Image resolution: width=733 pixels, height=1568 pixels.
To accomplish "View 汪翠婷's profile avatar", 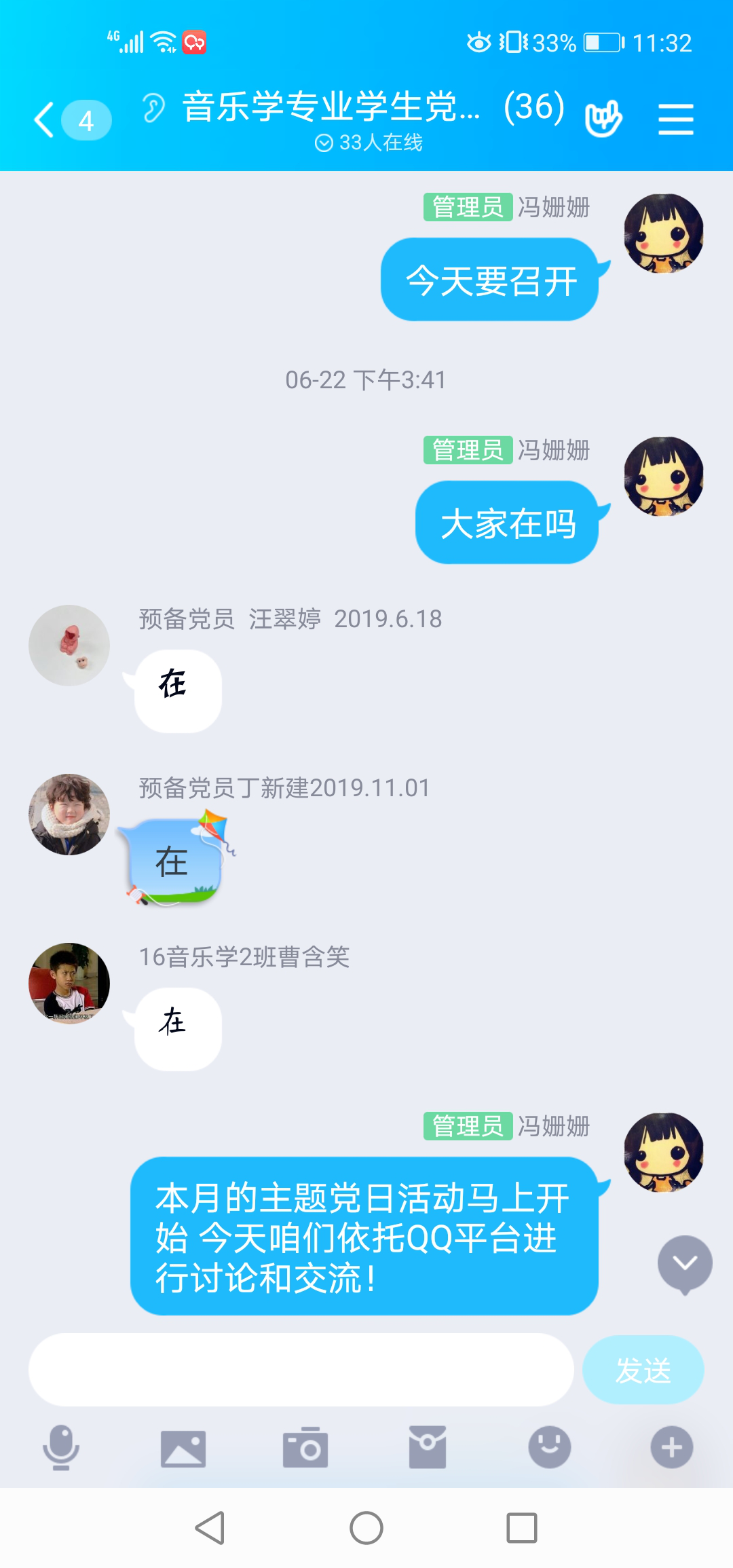I will (x=69, y=646).
